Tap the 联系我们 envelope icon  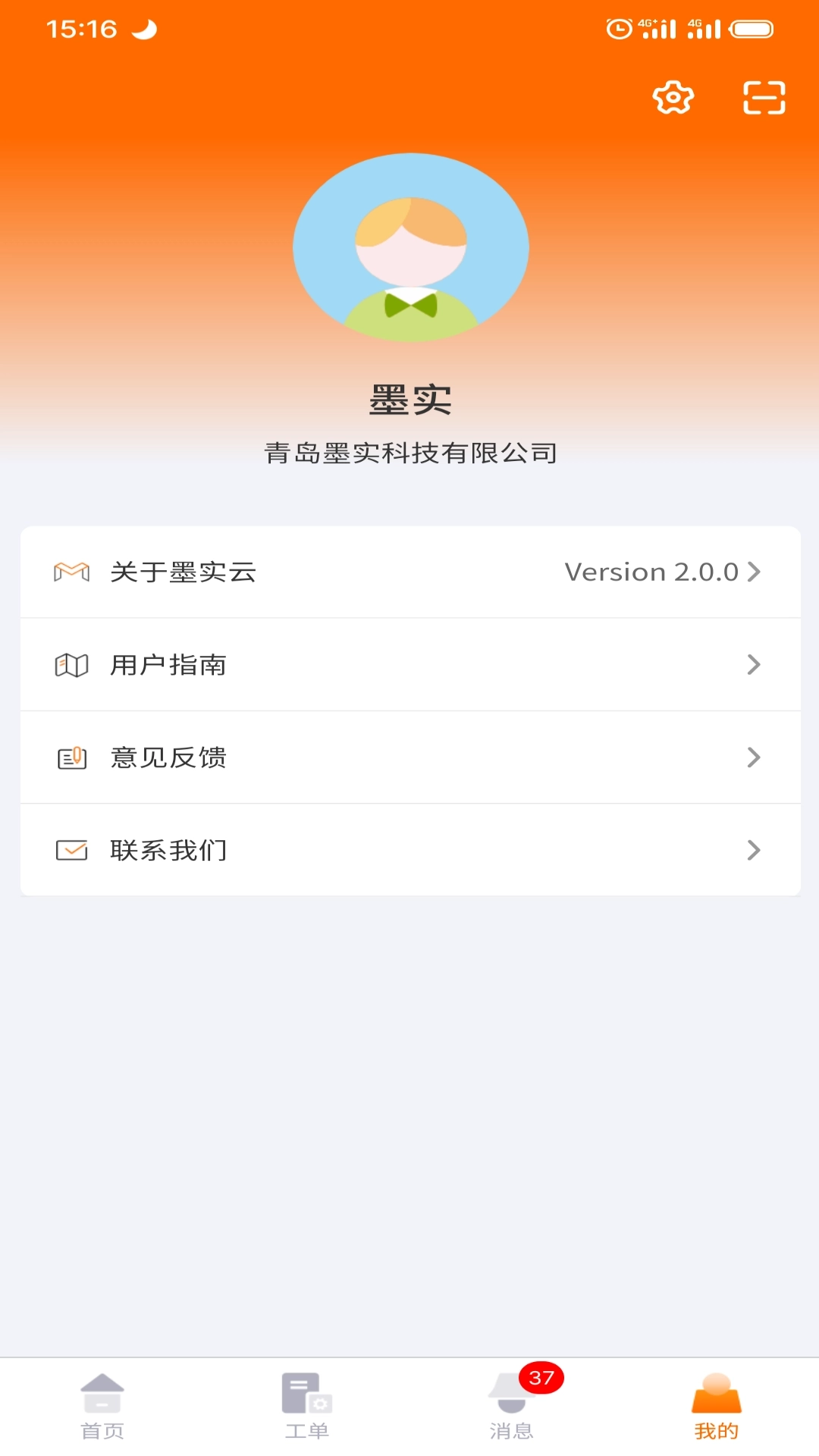point(71,850)
